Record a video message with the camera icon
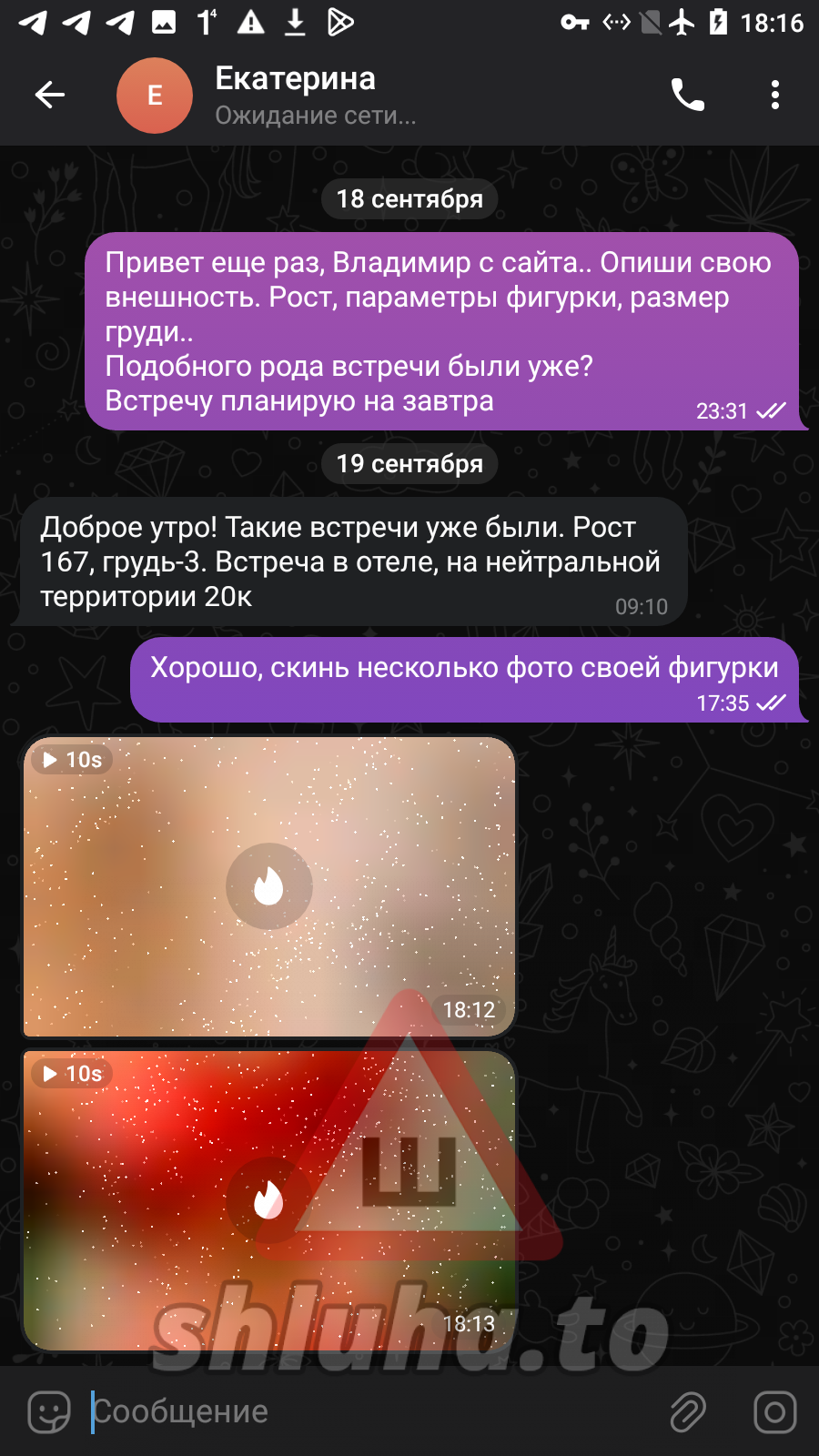The height and width of the screenshot is (1456, 819). [774, 1411]
